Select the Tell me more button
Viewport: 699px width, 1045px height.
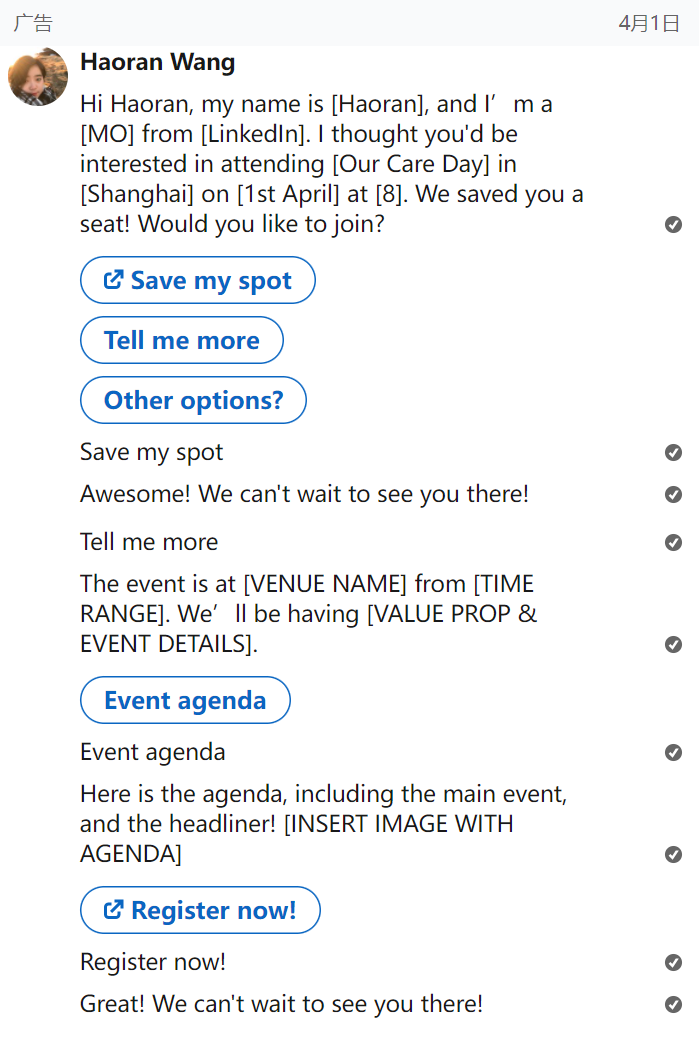click(181, 340)
